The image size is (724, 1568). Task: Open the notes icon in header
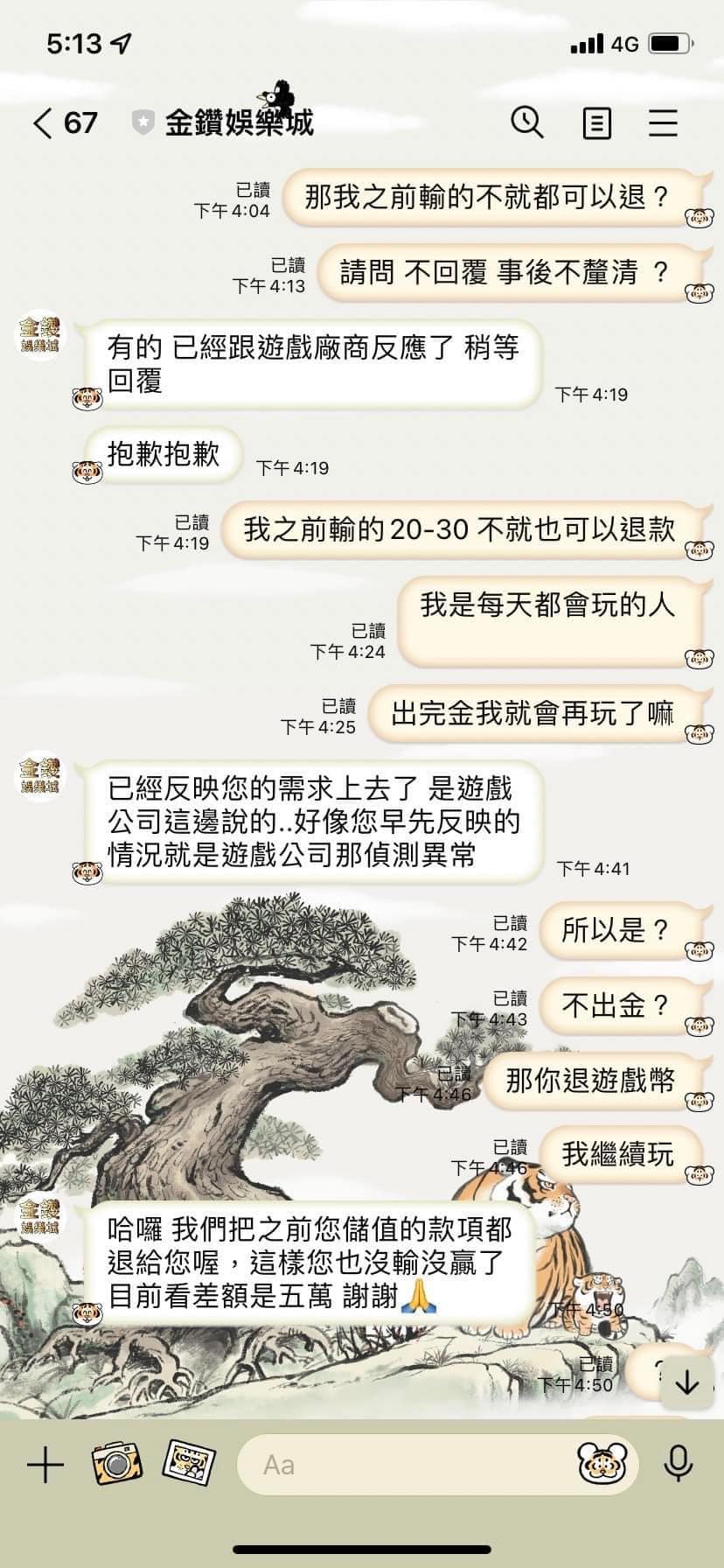pos(596,123)
